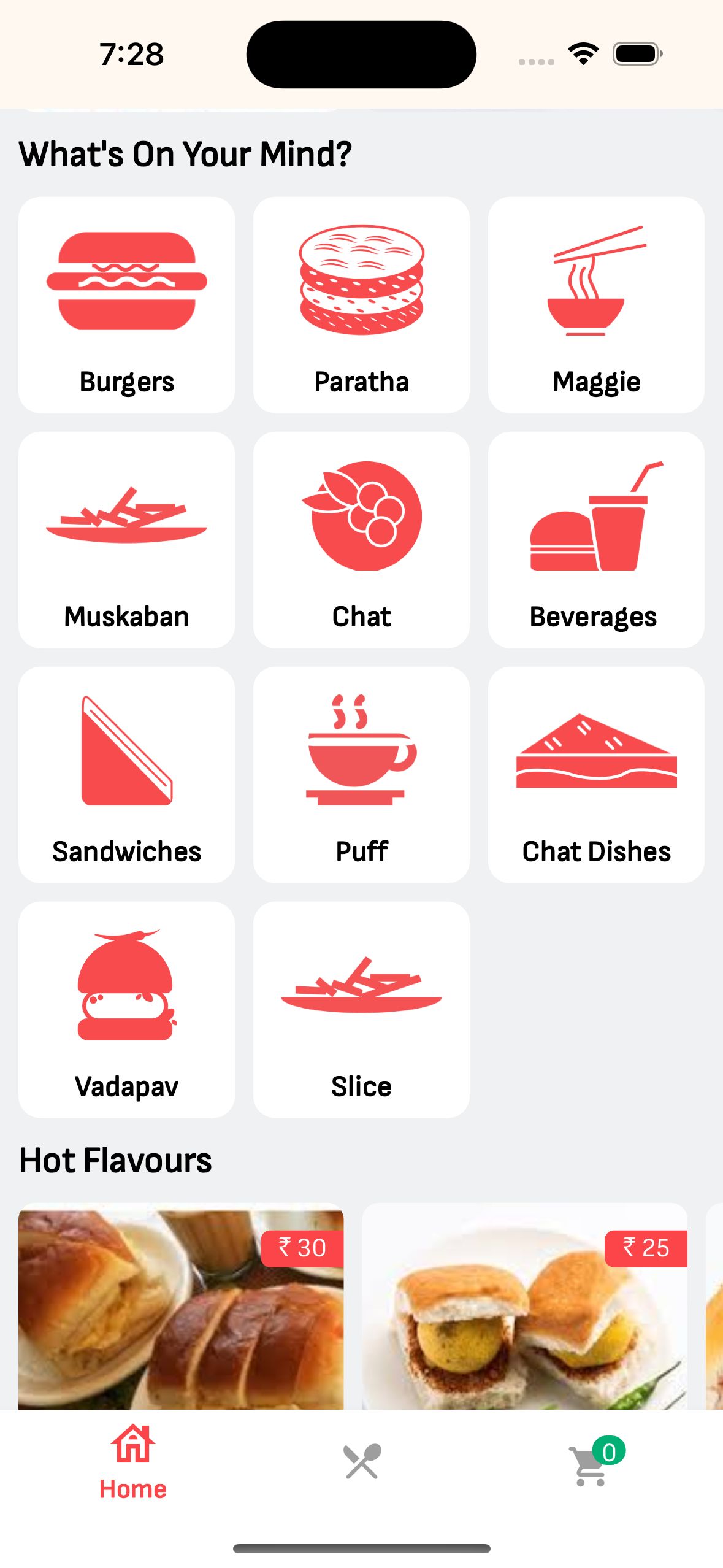View the Chat category
This screenshot has height=1568, width=723.
361,540
